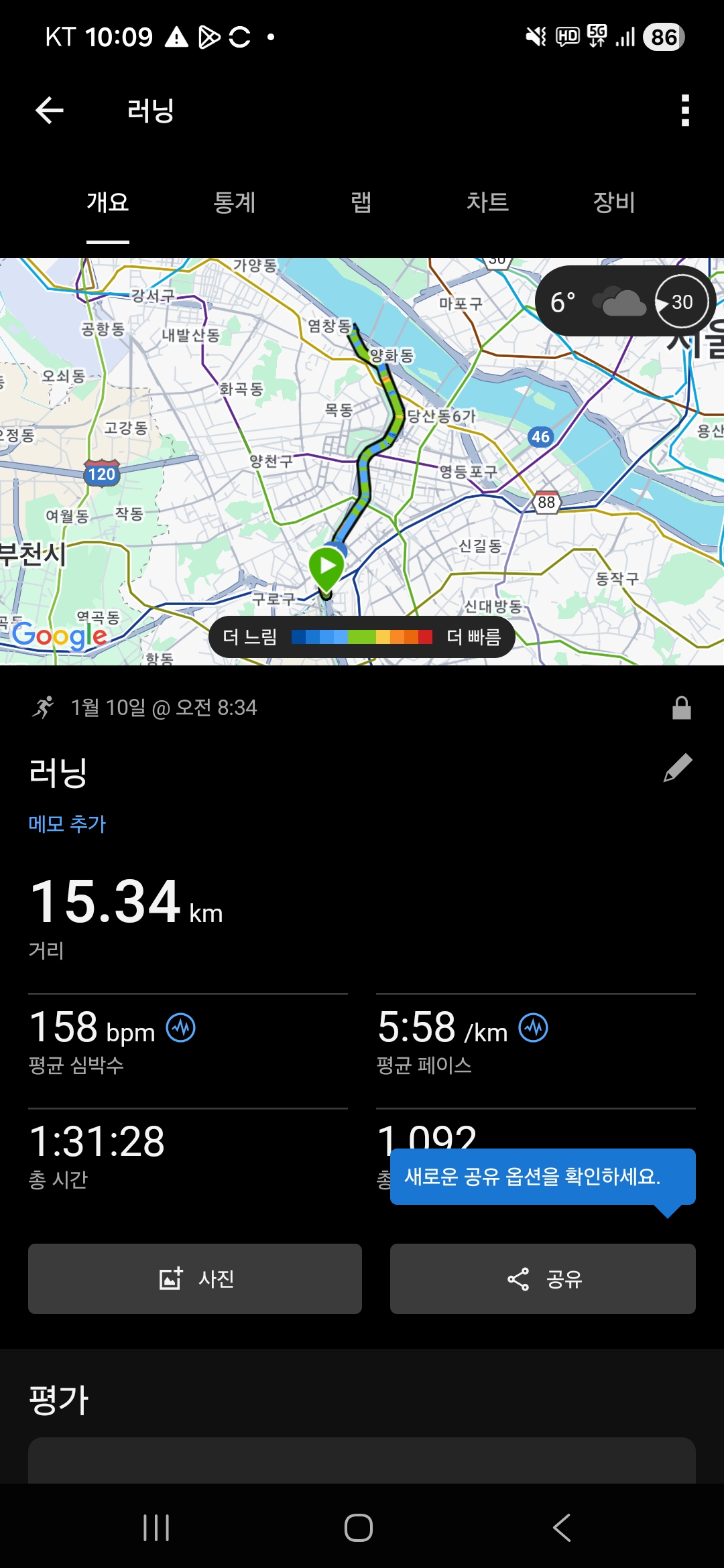Screen dimensions: 724x1568
Task: Tap the green start marker on map
Action: tap(326, 566)
